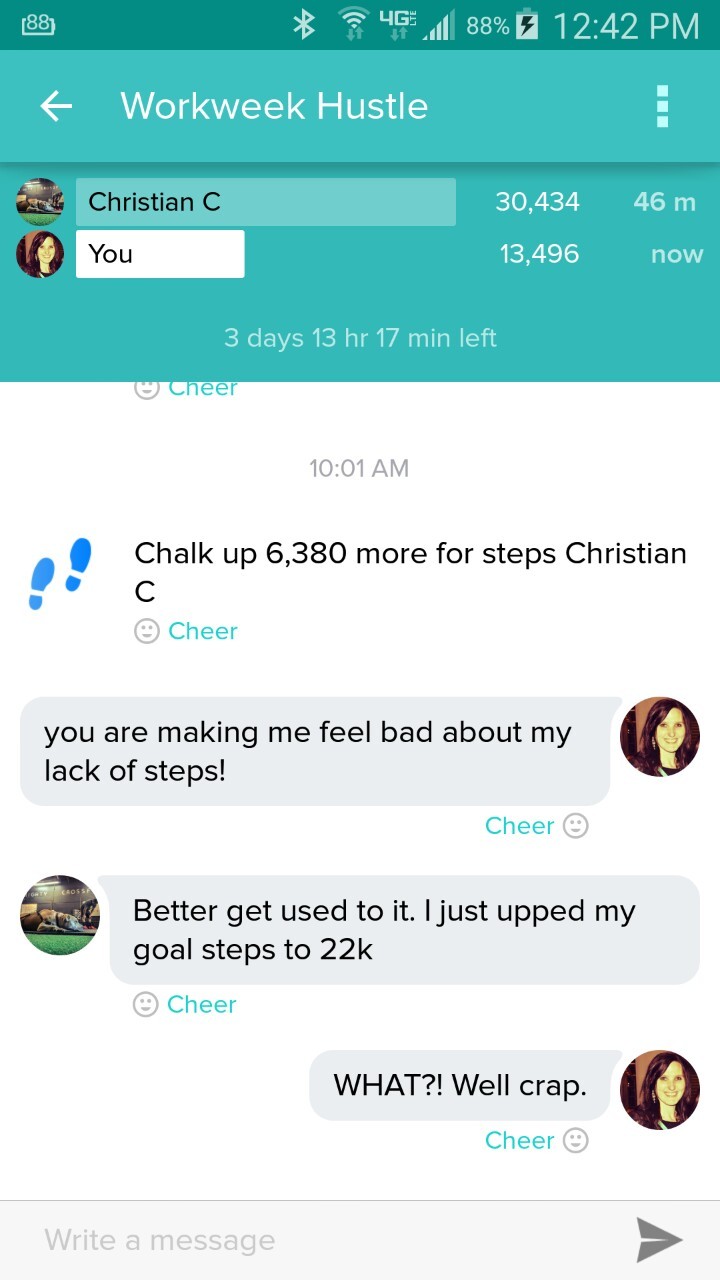The height and width of the screenshot is (1280, 720).
Task: Open Christian's avatar beside the 22k message
Action: (x=60, y=914)
